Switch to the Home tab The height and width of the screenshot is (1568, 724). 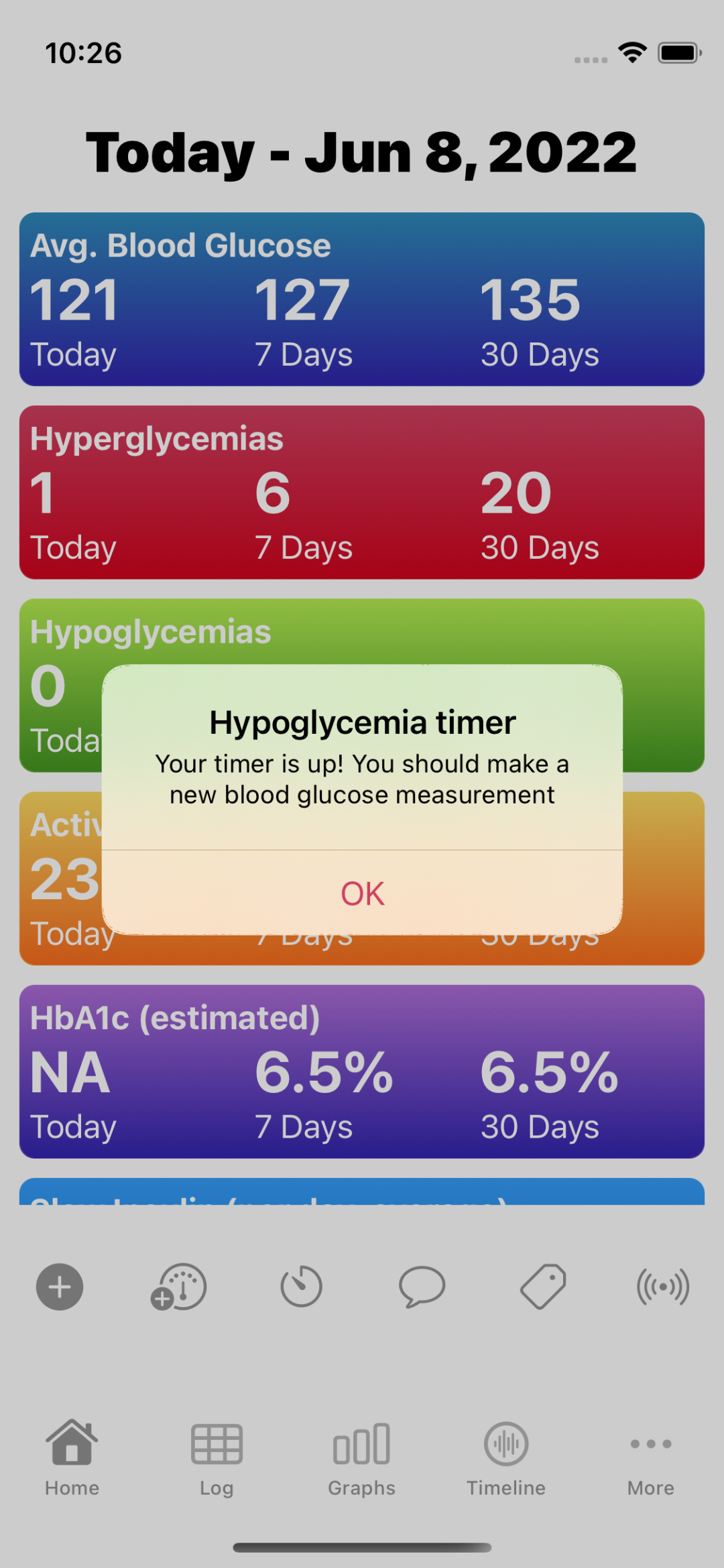pos(72,1459)
